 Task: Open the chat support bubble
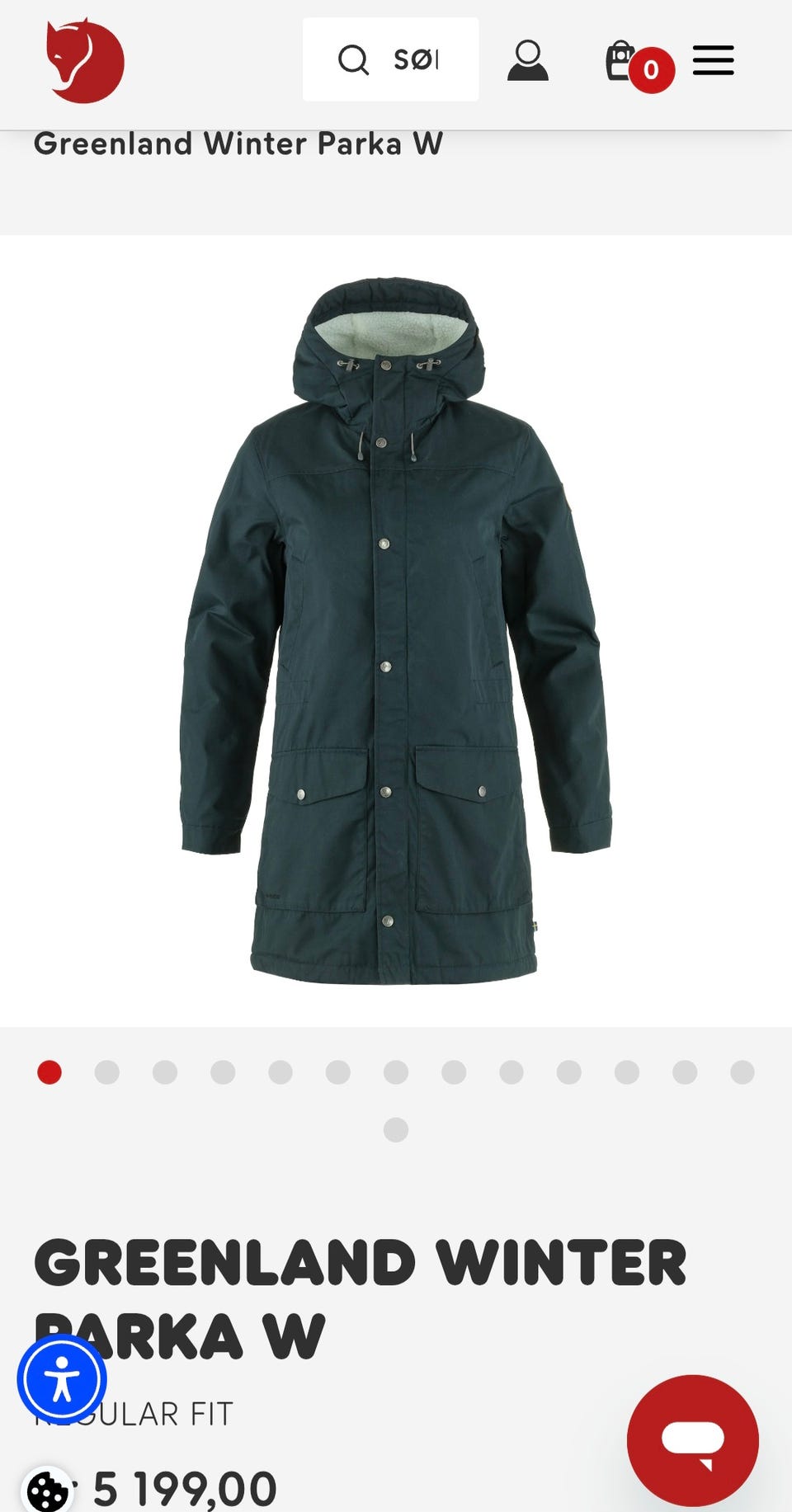pos(693,1440)
